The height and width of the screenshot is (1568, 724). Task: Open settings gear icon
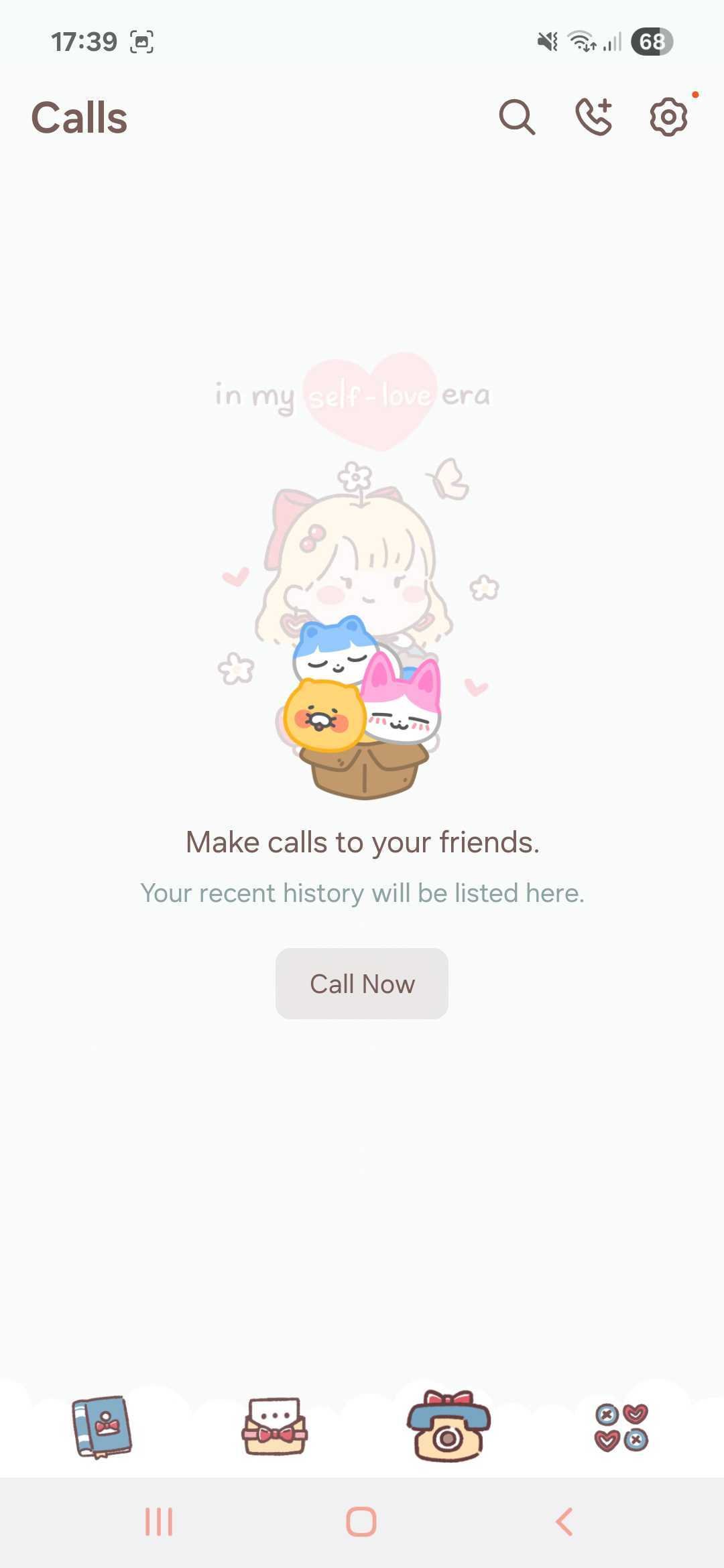point(668,118)
